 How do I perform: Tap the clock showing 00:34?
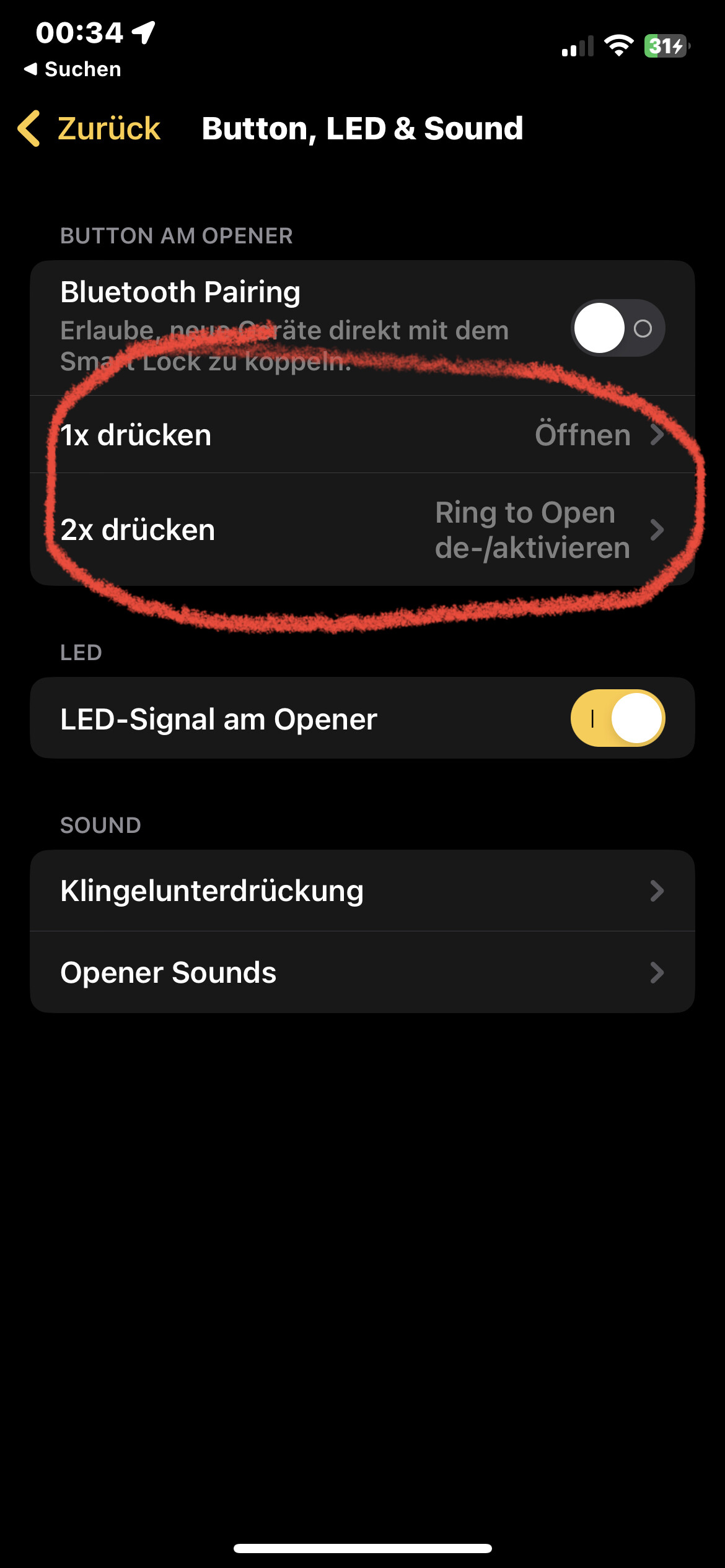tap(81, 32)
